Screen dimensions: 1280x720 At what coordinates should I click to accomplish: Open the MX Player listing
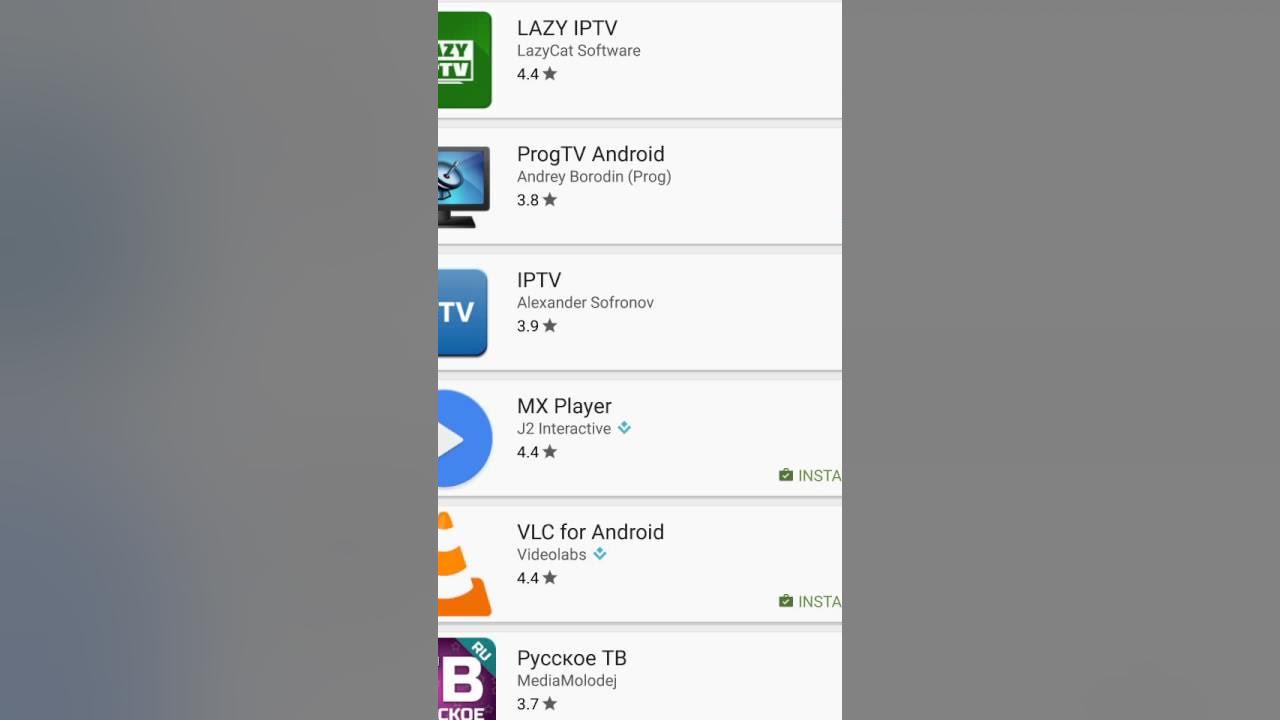pos(564,407)
